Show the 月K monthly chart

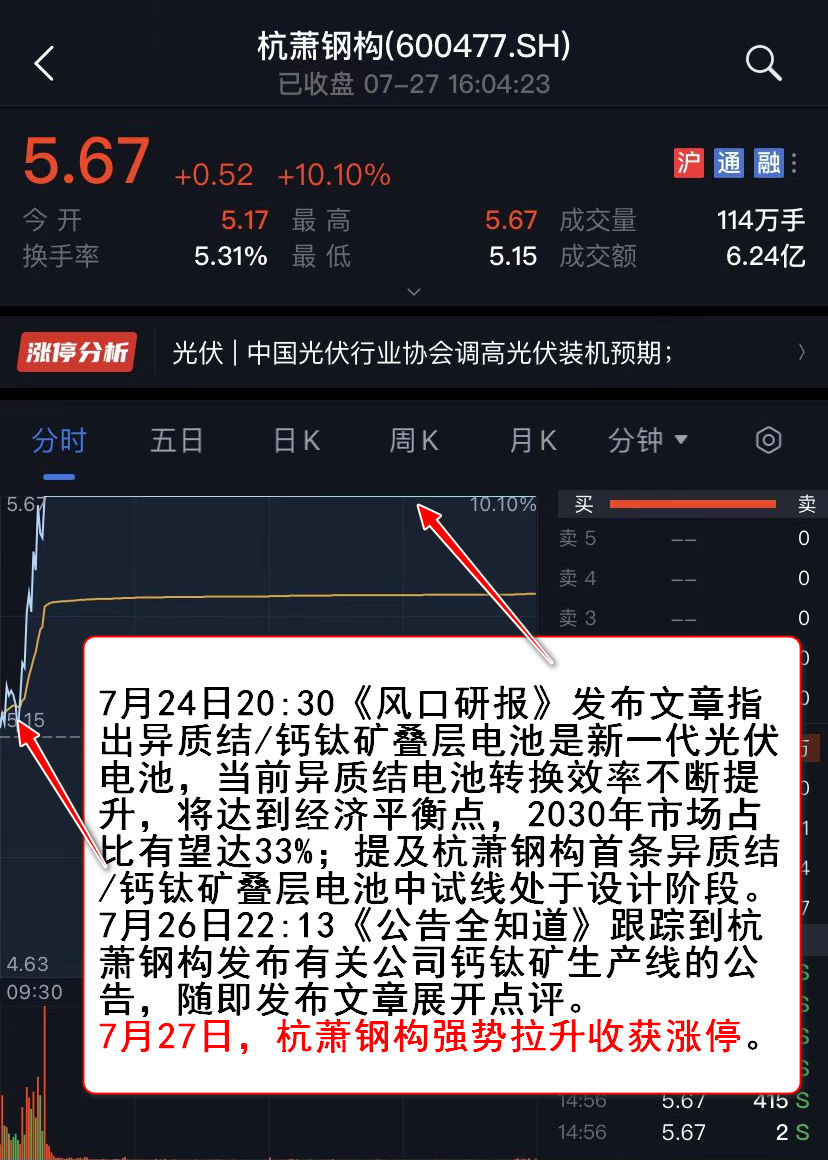[x=533, y=440]
